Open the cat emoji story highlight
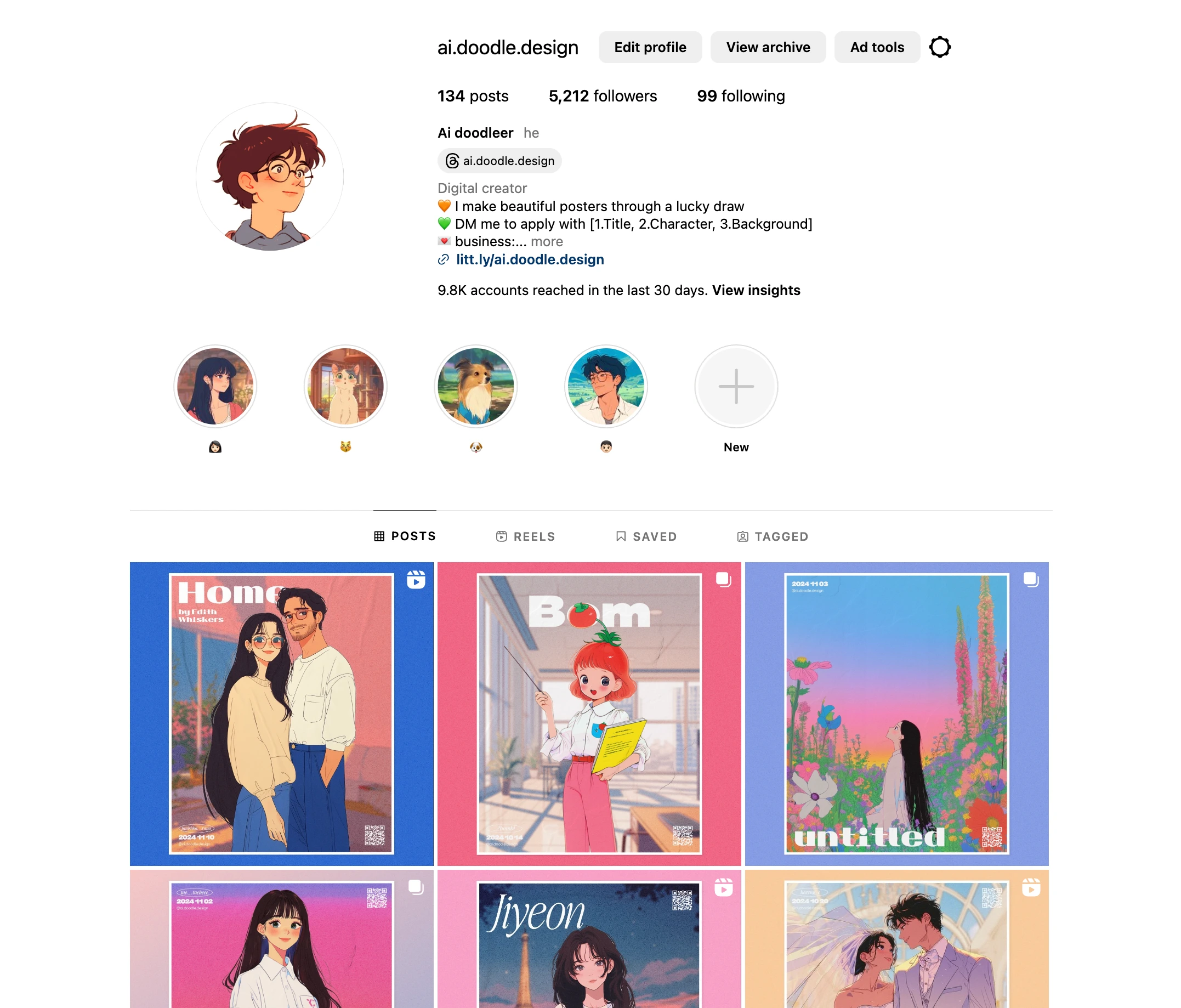The image size is (1181, 1008). [345, 387]
